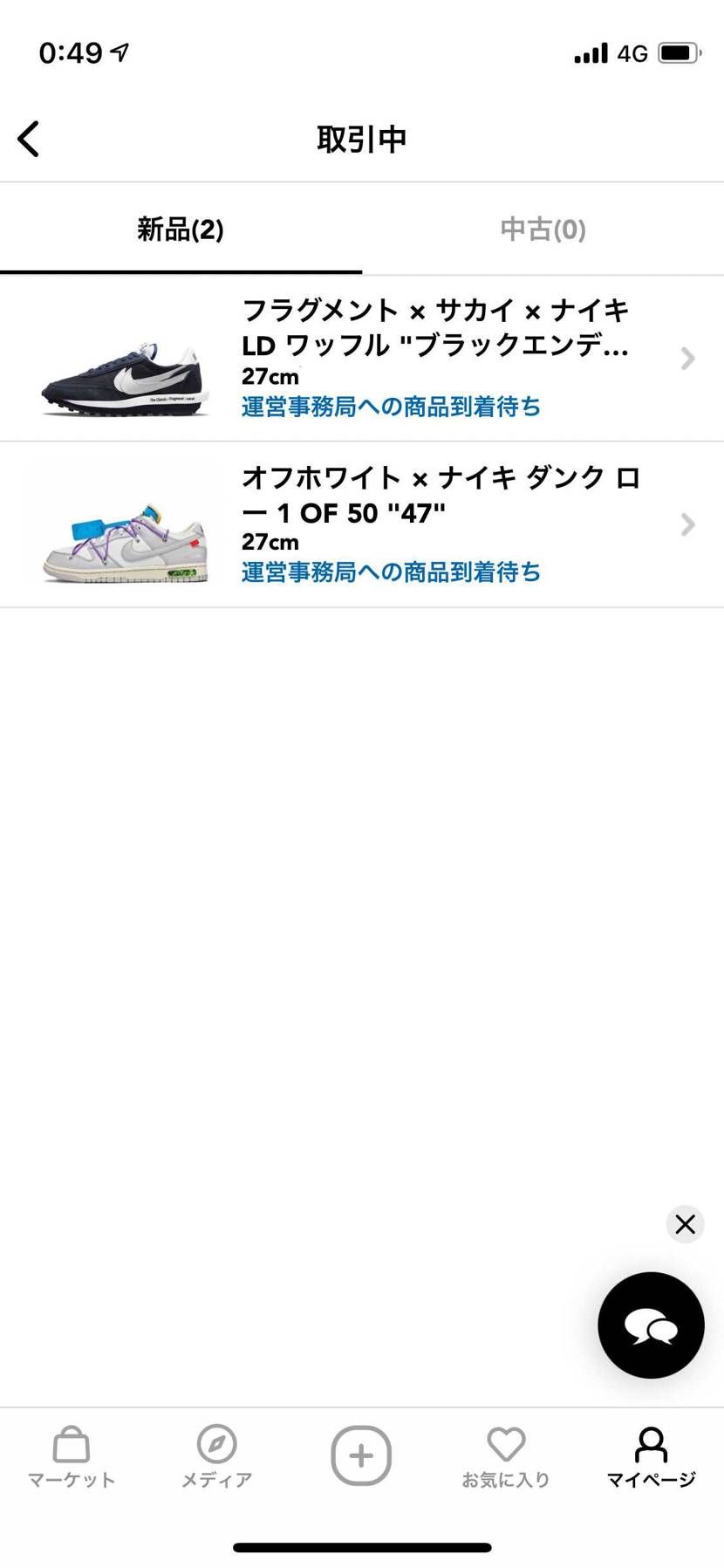Expand the オフホワイト × ナイキ ダンク item chevron
Screen dimensions: 724x1568
point(688,524)
